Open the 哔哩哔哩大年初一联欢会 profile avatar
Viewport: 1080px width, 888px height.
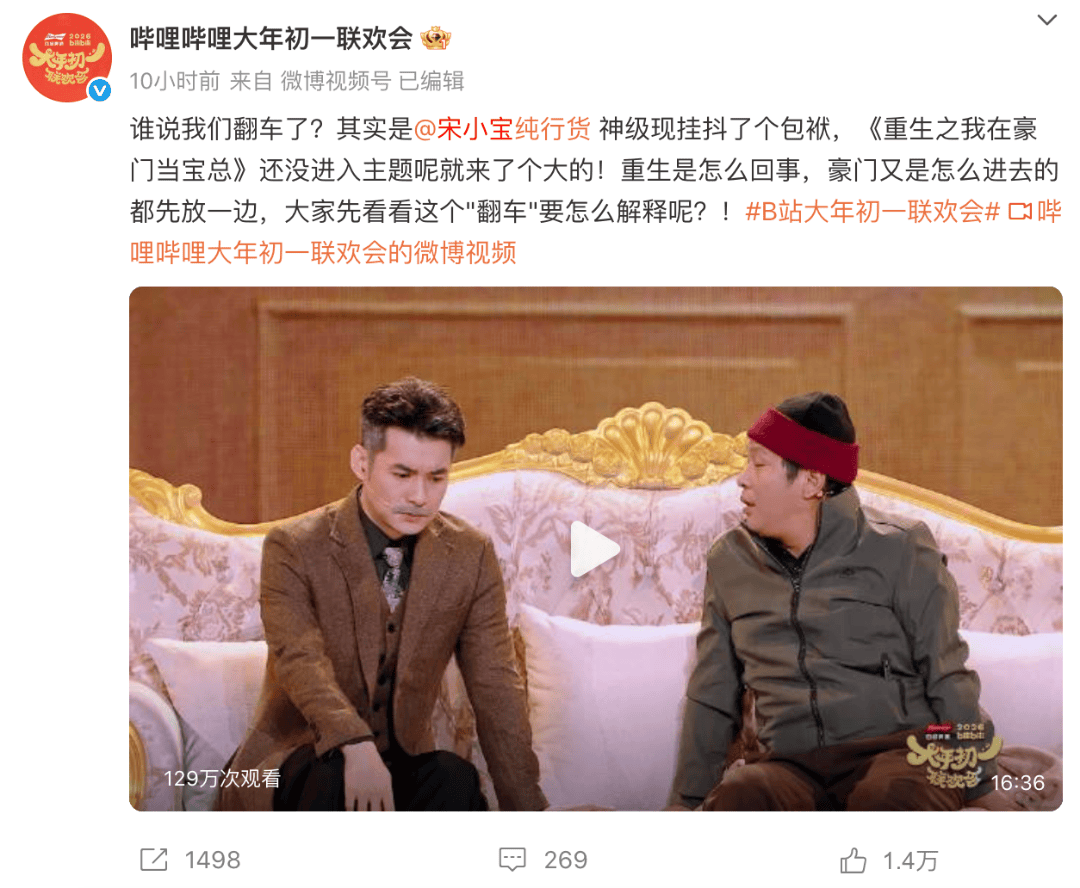(x=67, y=58)
